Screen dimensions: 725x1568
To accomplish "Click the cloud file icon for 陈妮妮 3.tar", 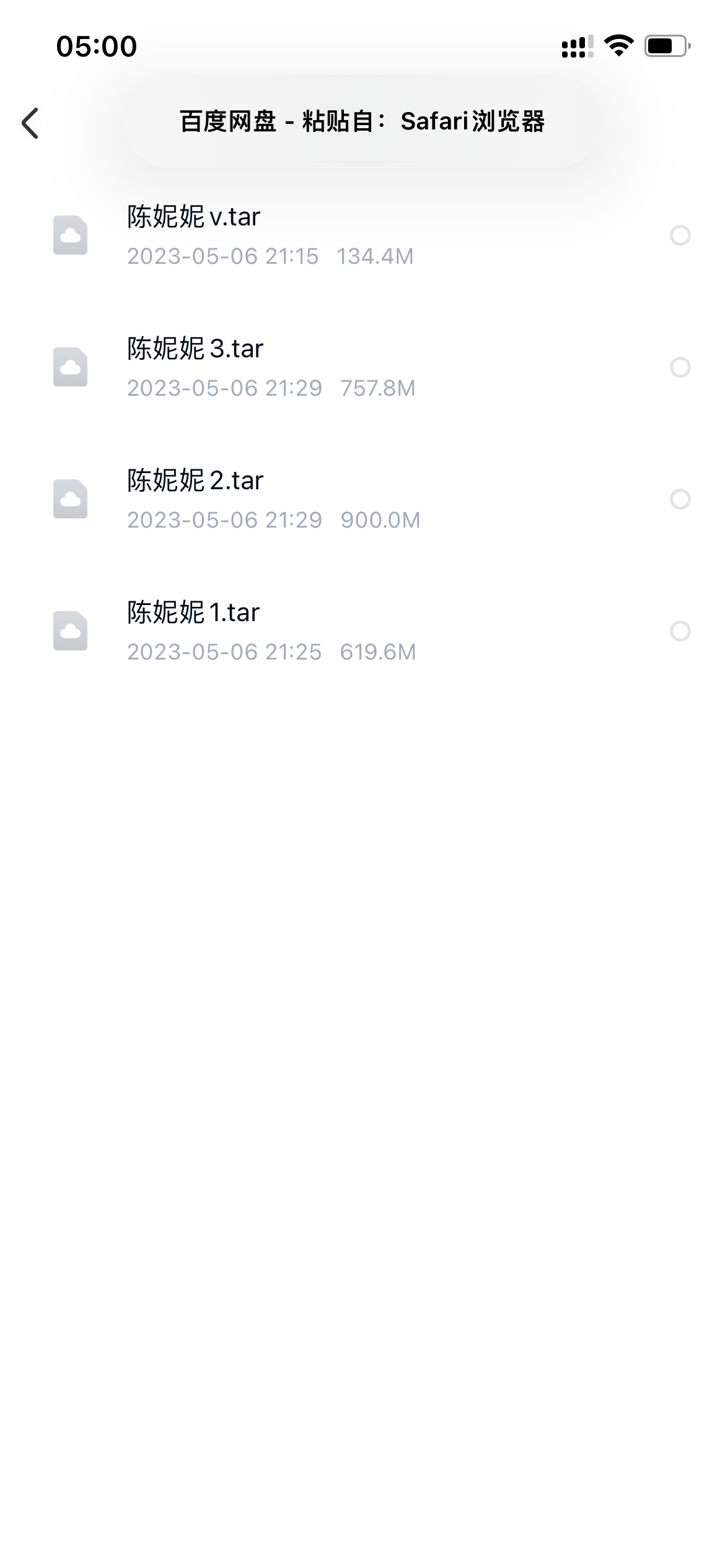I will 71,368.
